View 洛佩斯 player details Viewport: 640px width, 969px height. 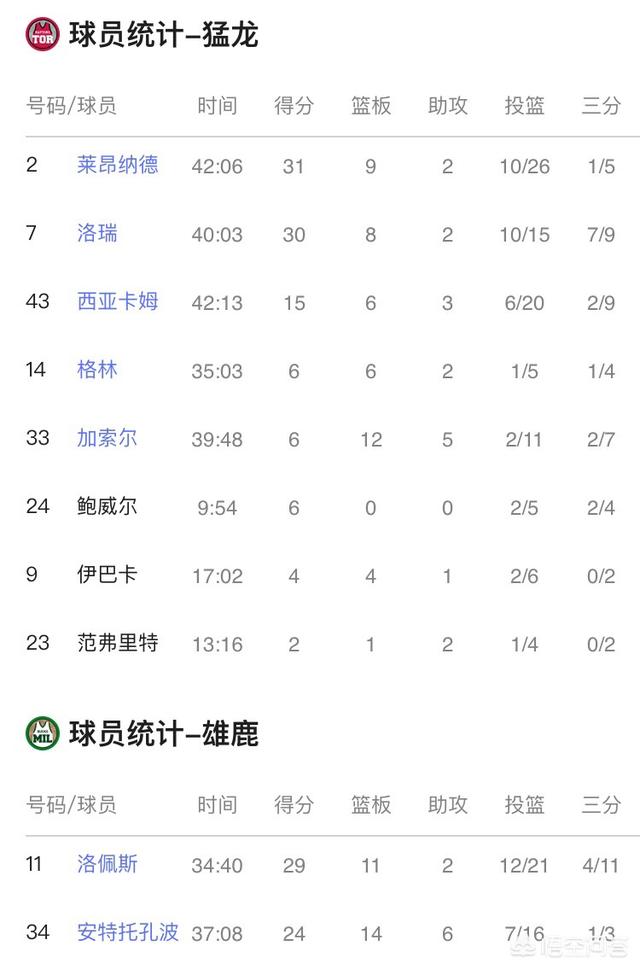tap(107, 864)
